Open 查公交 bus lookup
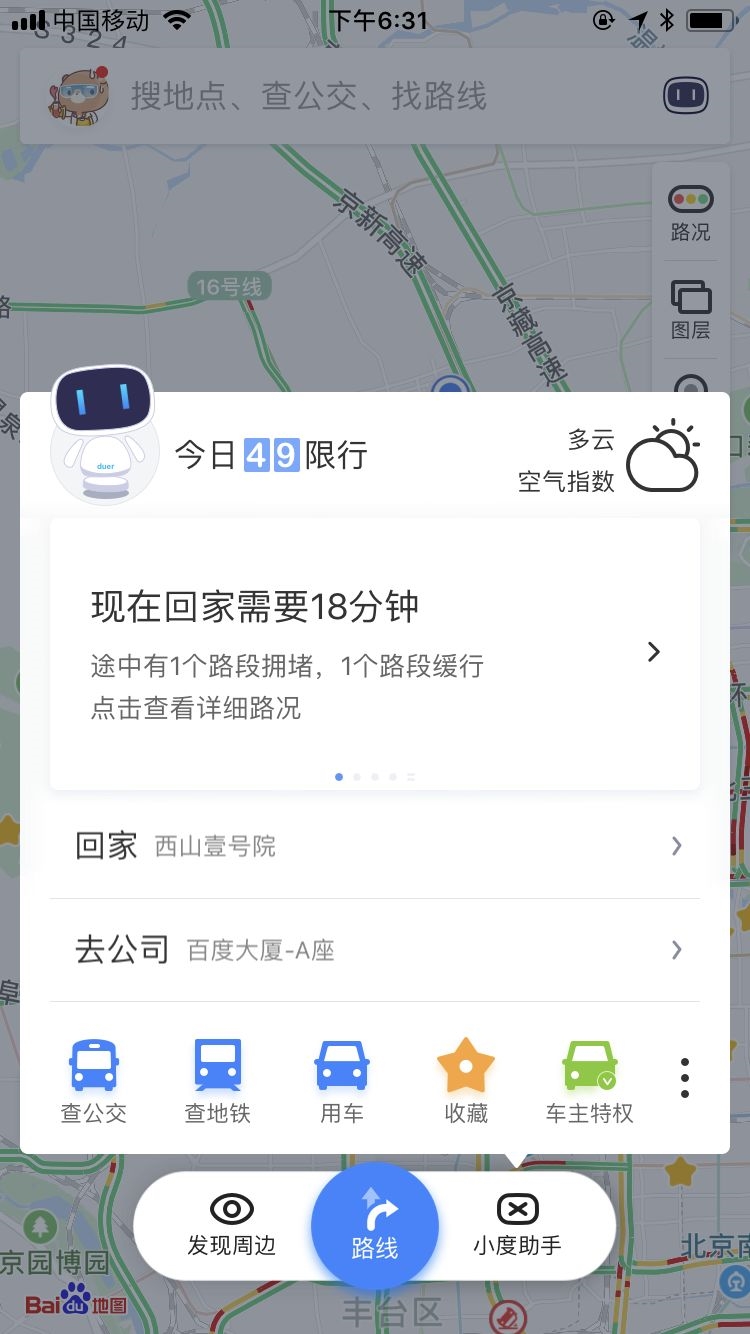Viewport: 750px width, 1334px height. 94,1080
